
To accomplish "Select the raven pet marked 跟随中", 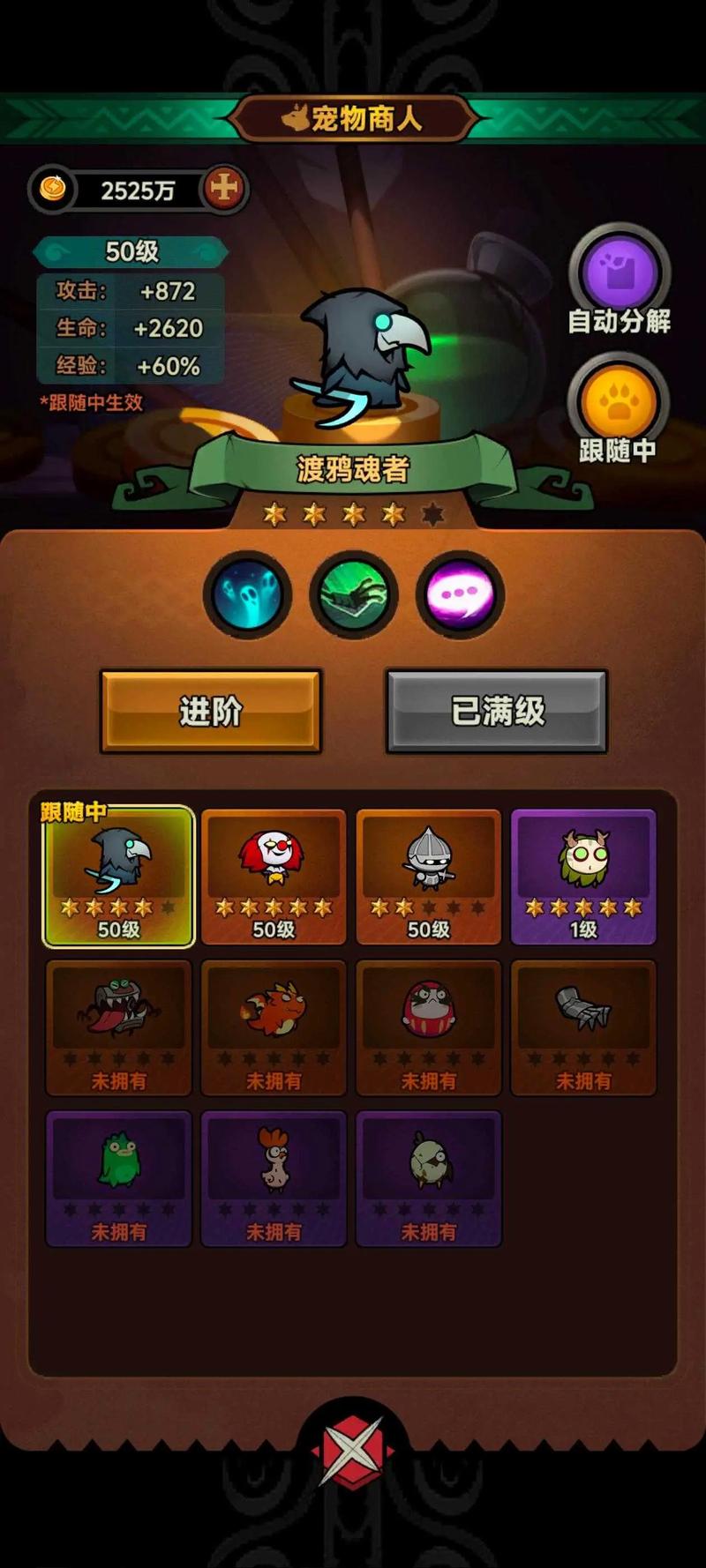I will point(119,877).
